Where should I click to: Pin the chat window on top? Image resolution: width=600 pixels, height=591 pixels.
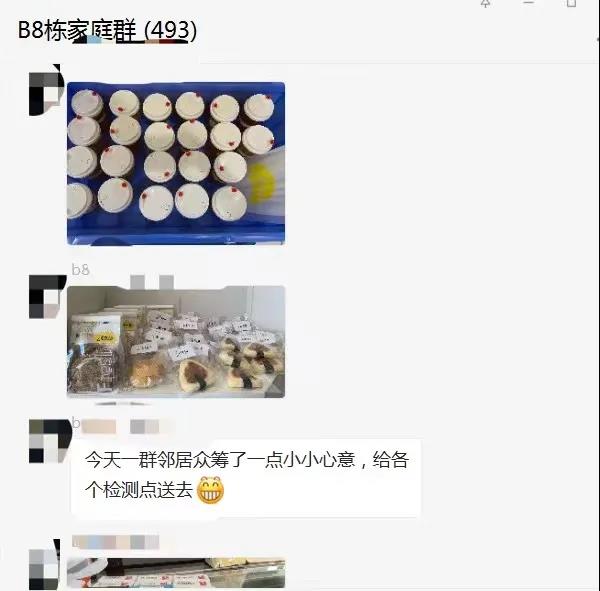[x=486, y=4]
